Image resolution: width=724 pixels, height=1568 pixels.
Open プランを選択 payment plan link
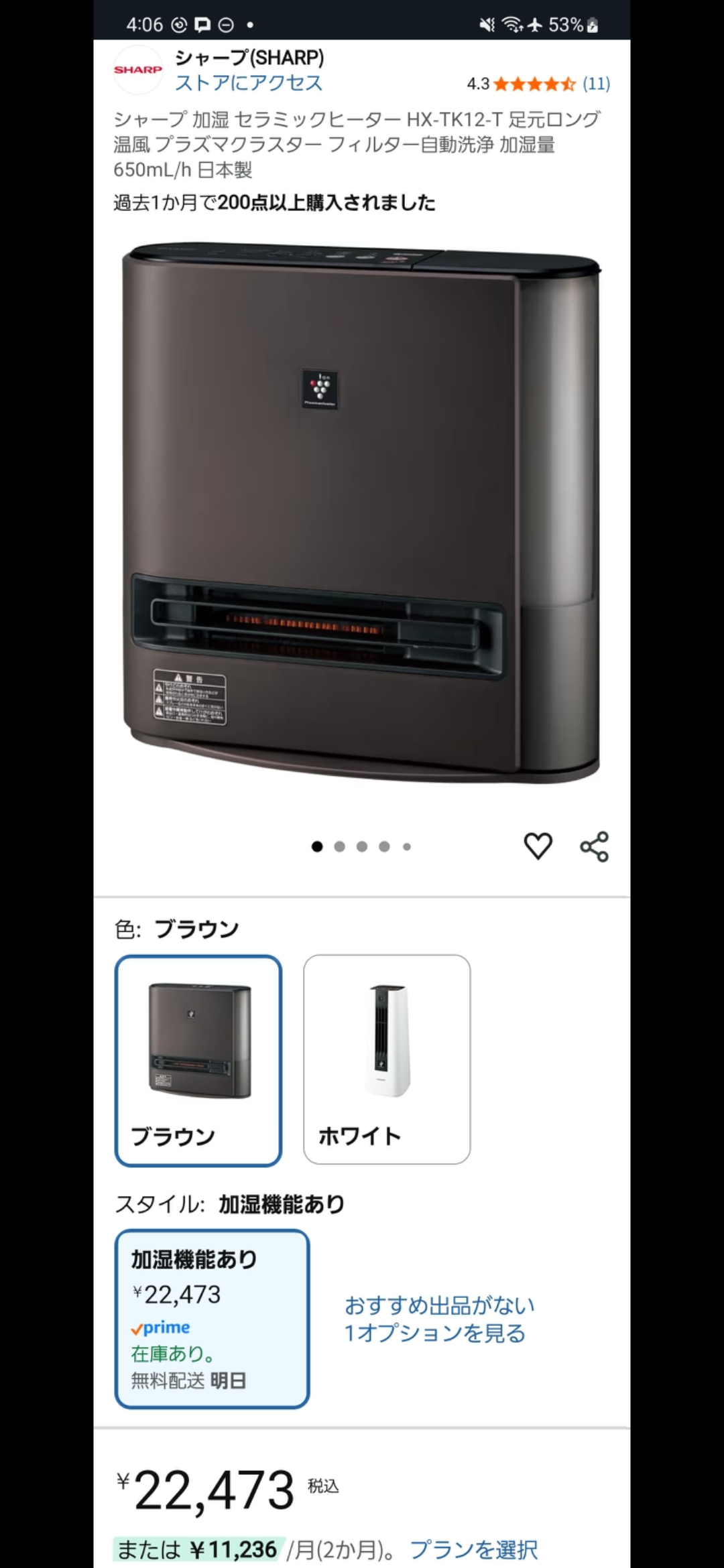tap(473, 1549)
